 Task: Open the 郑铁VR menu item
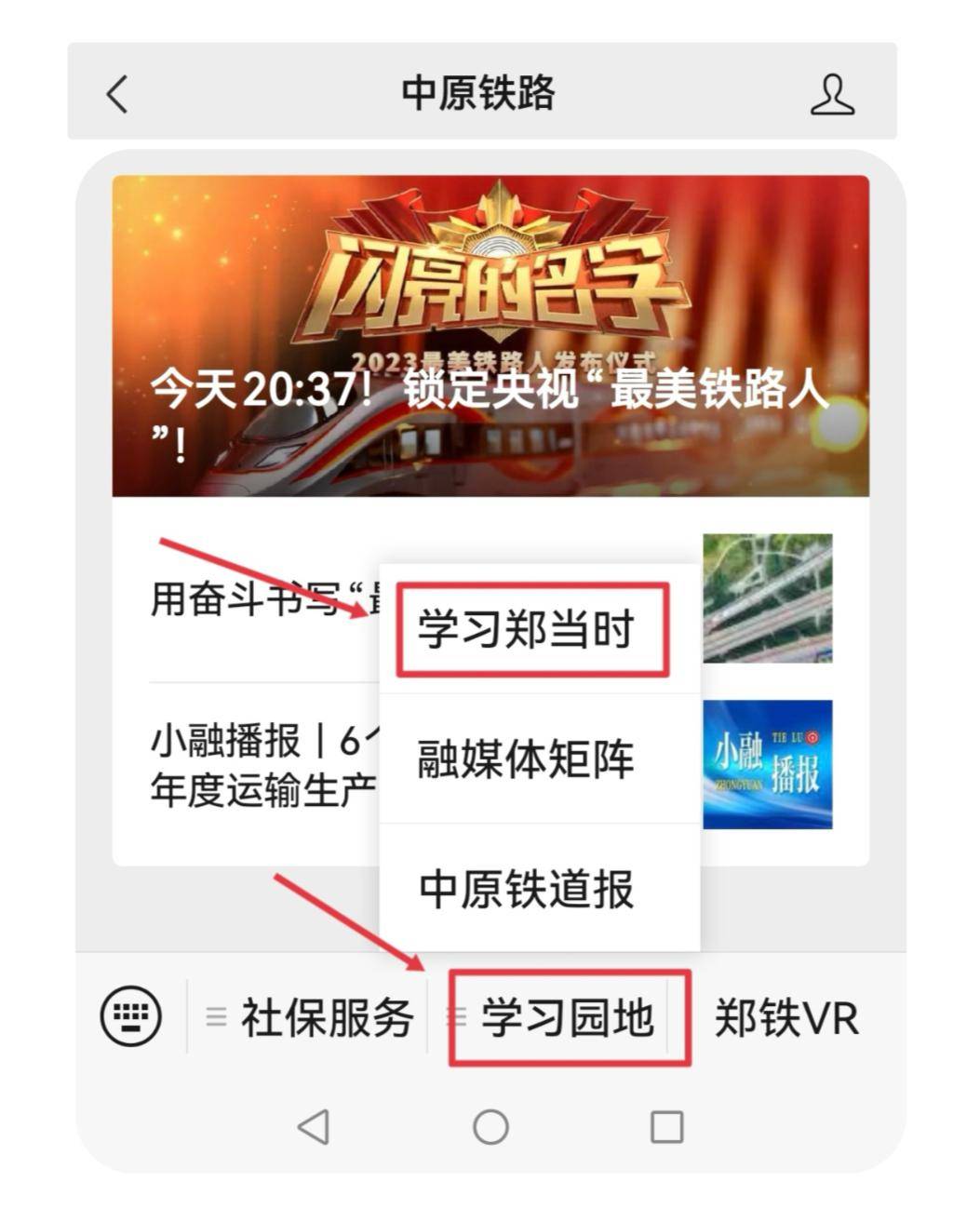click(786, 1017)
